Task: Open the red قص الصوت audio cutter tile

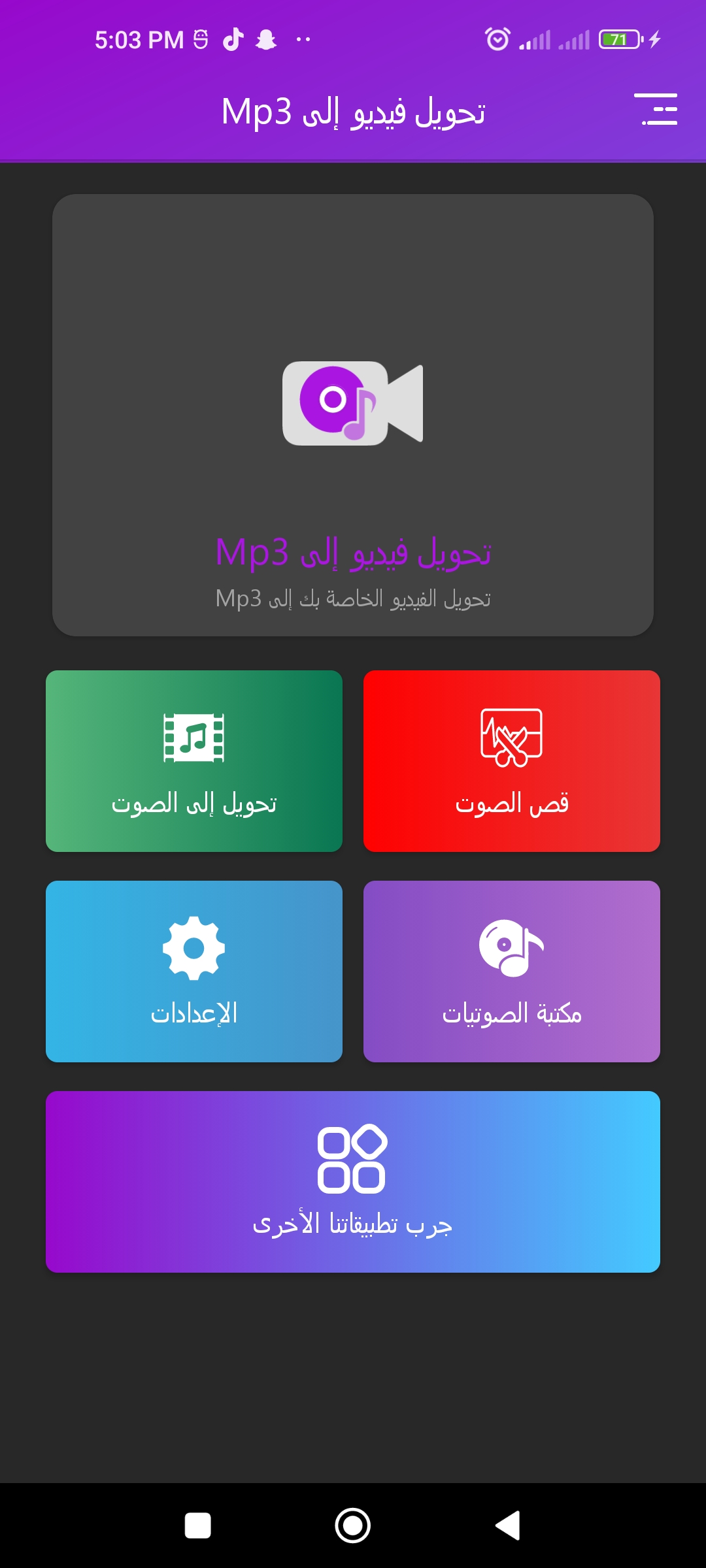Action: tap(512, 761)
